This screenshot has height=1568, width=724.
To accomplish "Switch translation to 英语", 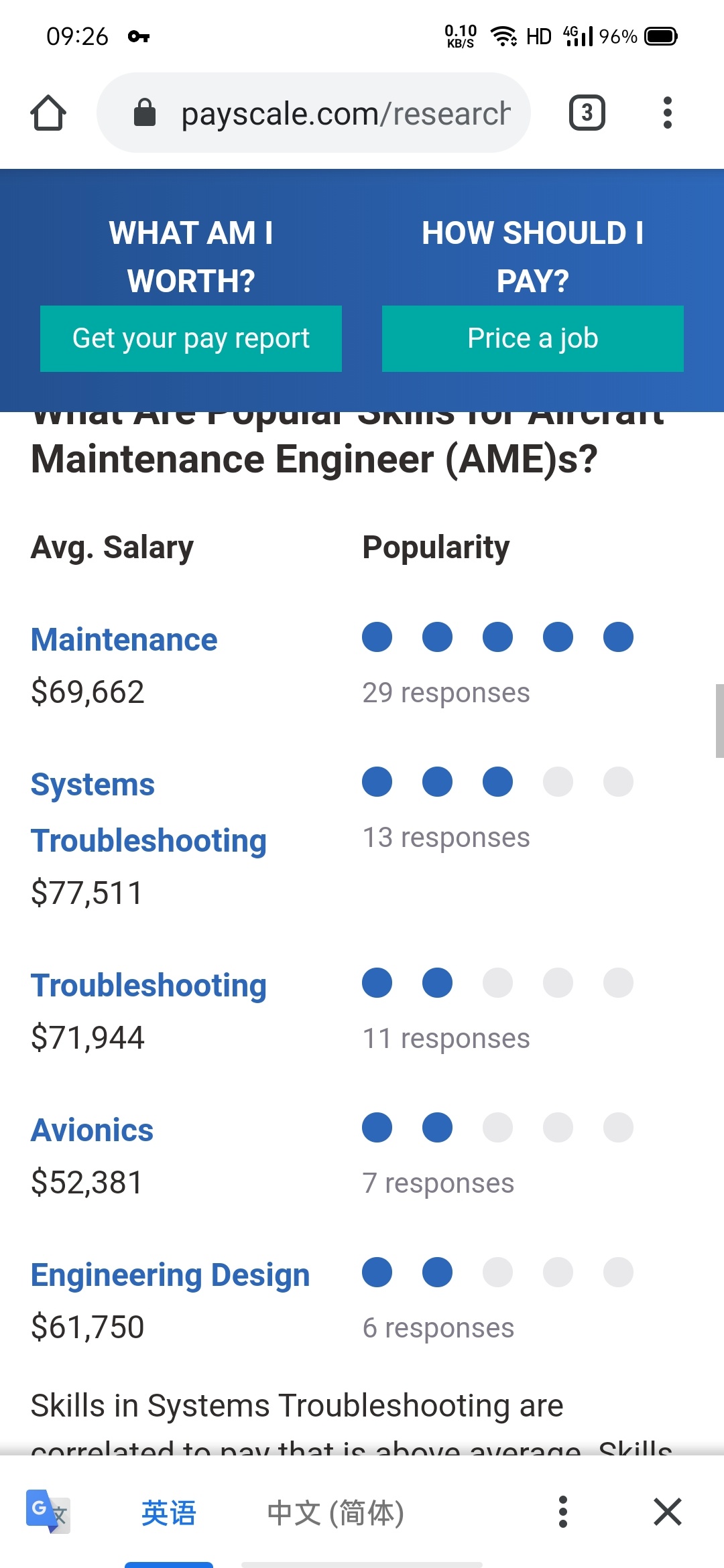I will point(169,1513).
